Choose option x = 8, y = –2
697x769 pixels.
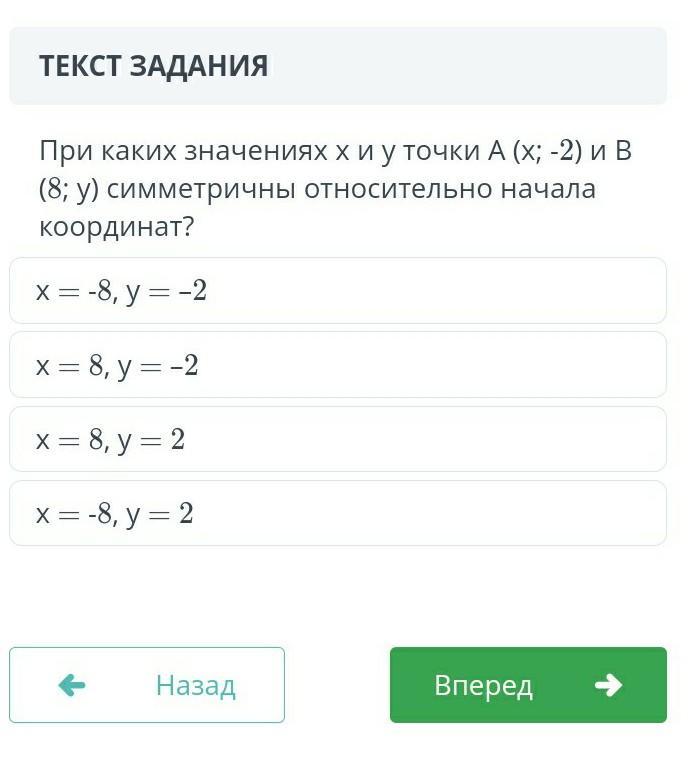tap(337, 365)
